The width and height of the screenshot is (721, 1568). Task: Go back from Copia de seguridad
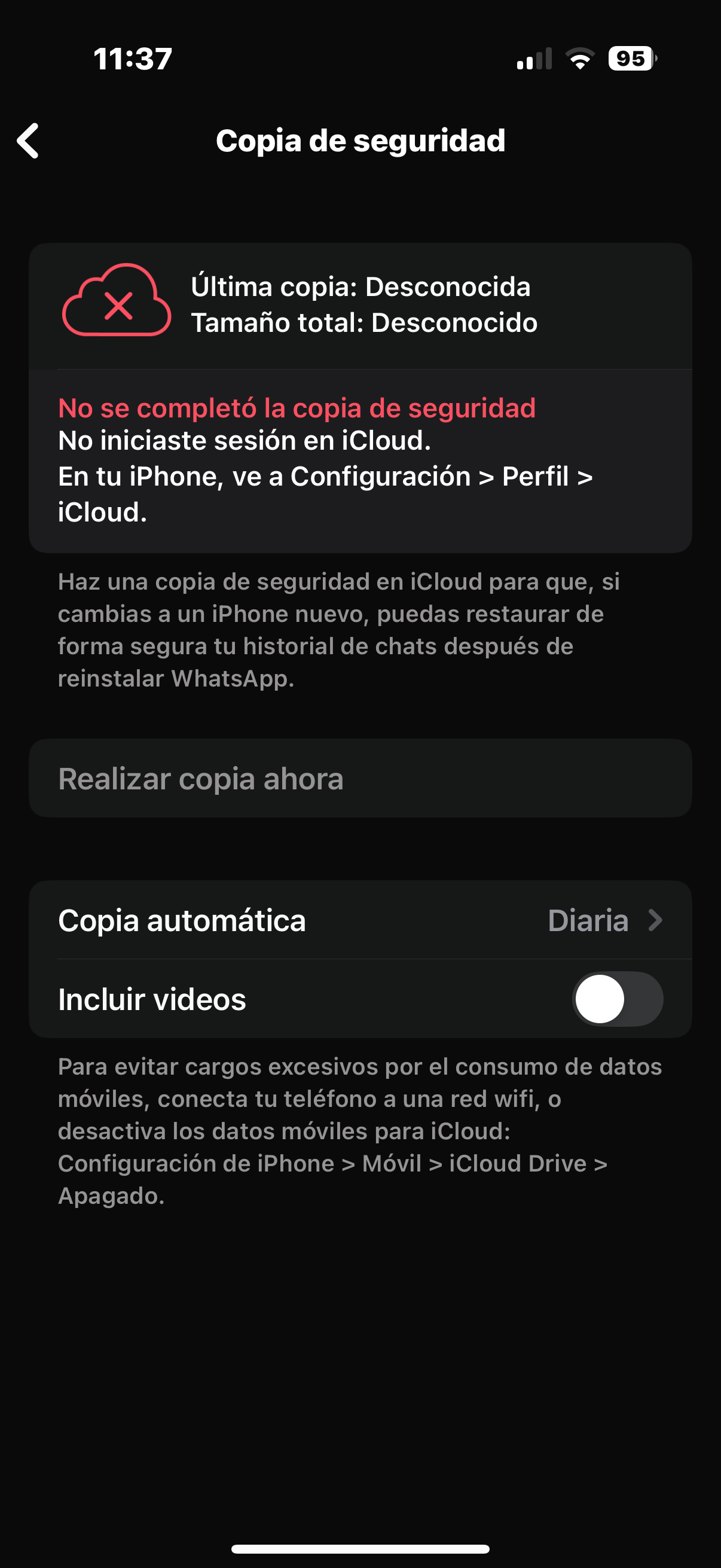pos(29,141)
